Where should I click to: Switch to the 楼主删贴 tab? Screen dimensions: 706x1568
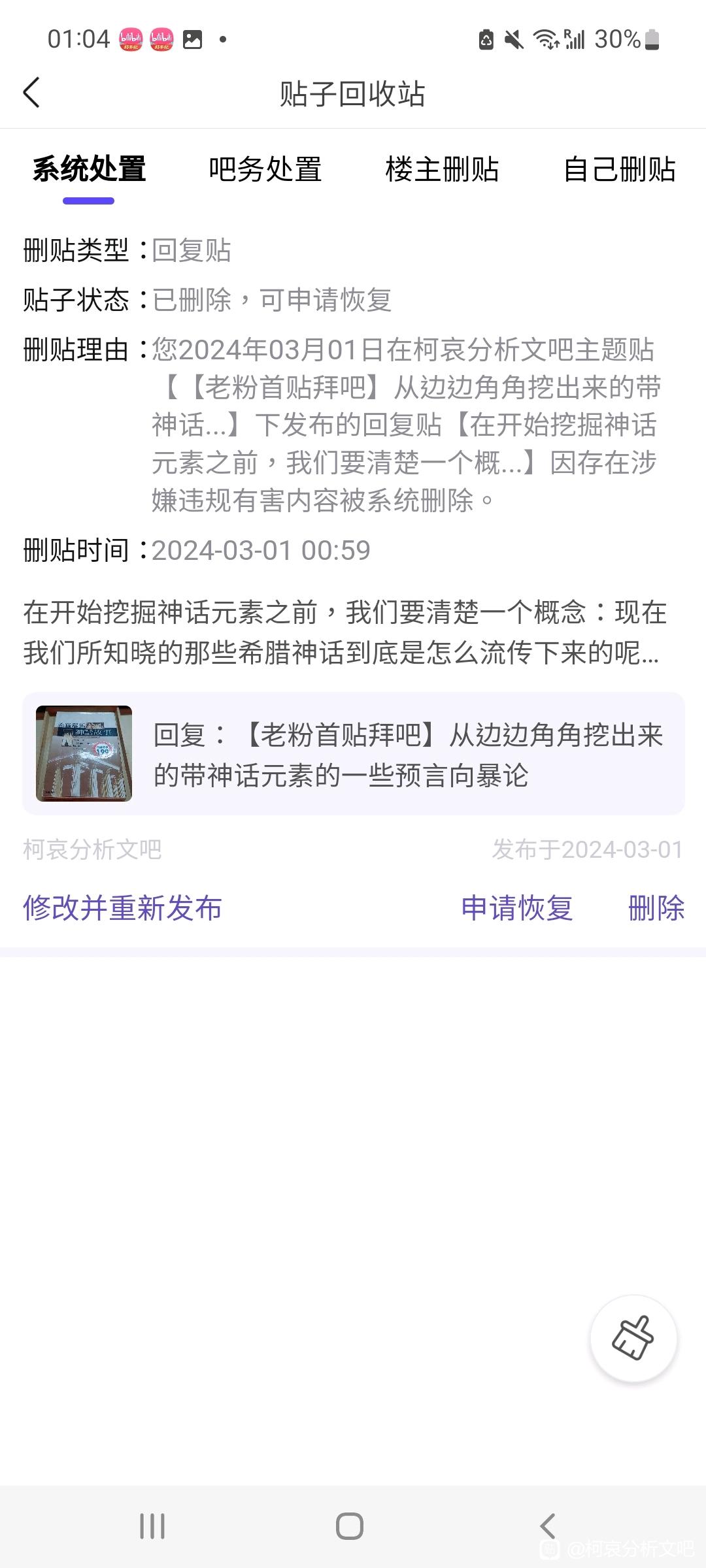pyautogui.click(x=442, y=169)
